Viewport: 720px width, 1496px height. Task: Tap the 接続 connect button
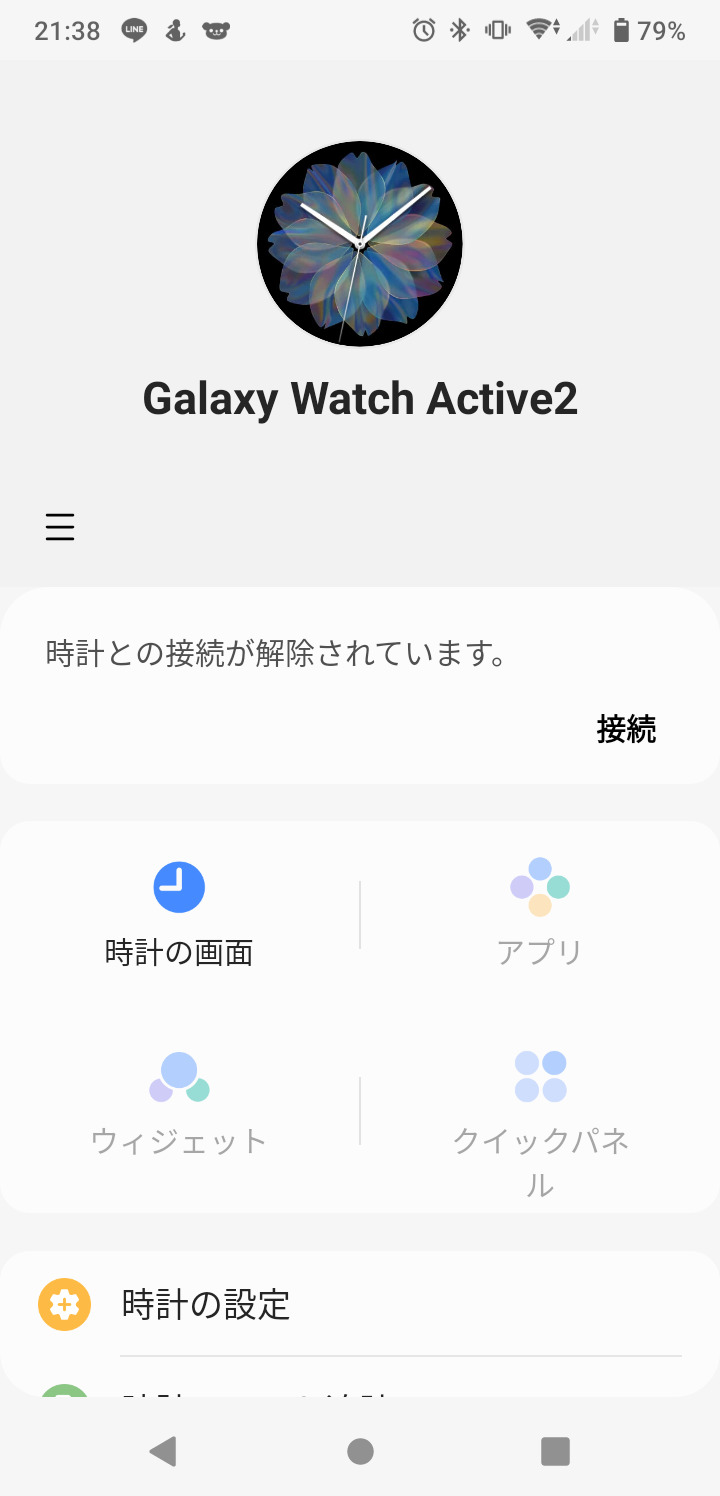click(626, 729)
